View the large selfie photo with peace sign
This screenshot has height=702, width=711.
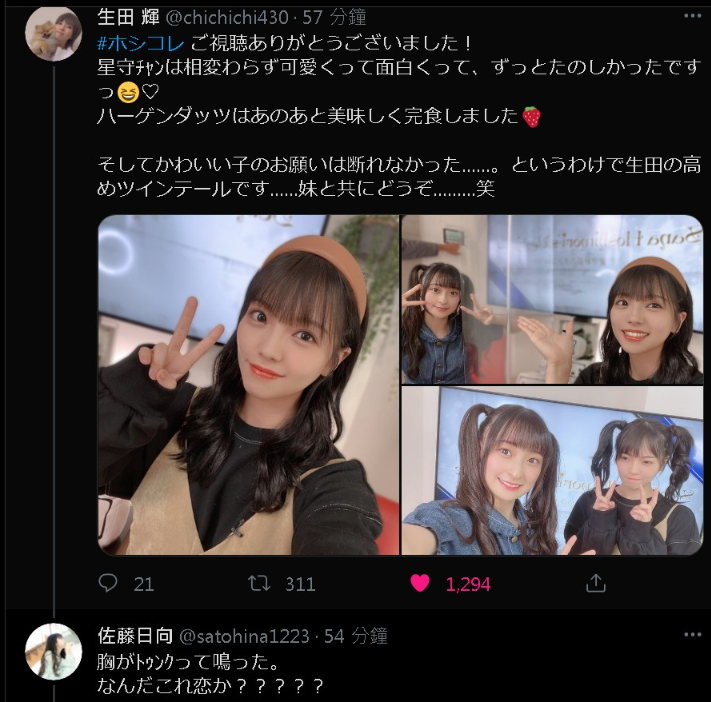click(248, 384)
